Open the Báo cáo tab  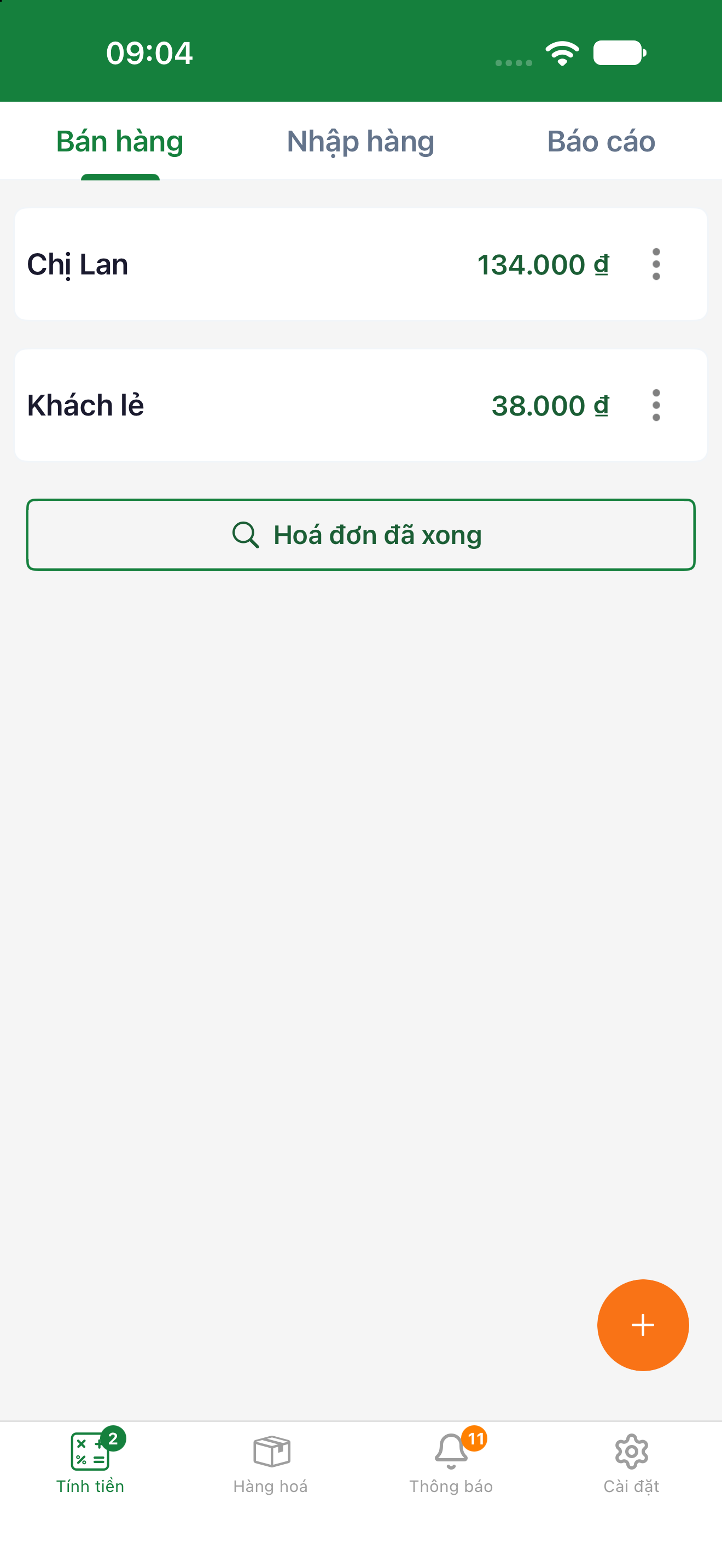(x=601, y=141)
